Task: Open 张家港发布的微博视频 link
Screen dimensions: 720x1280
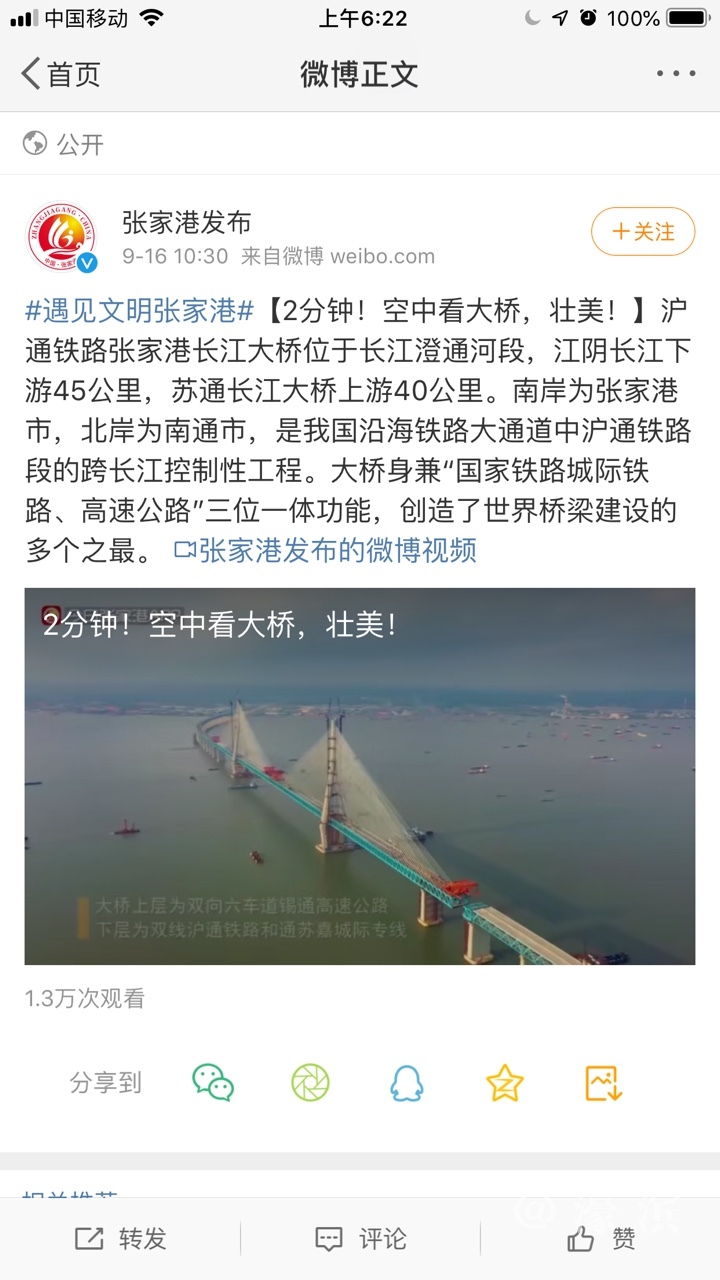Action: (326, 550)
